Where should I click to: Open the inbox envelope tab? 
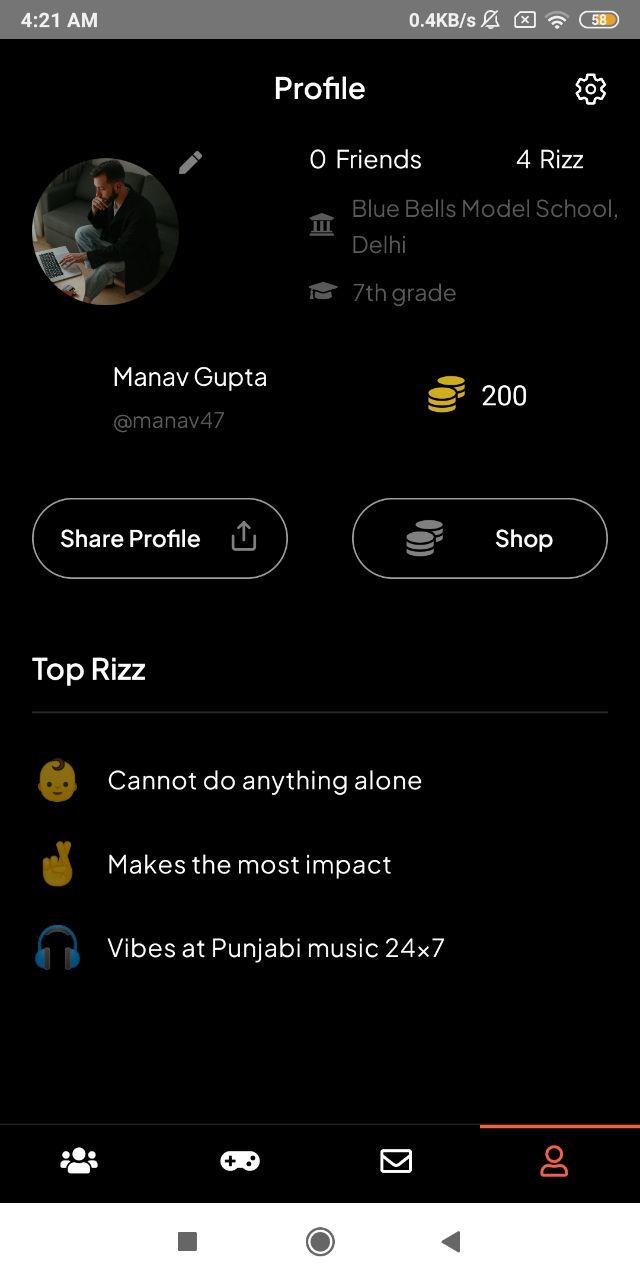tap(396, 1161)
